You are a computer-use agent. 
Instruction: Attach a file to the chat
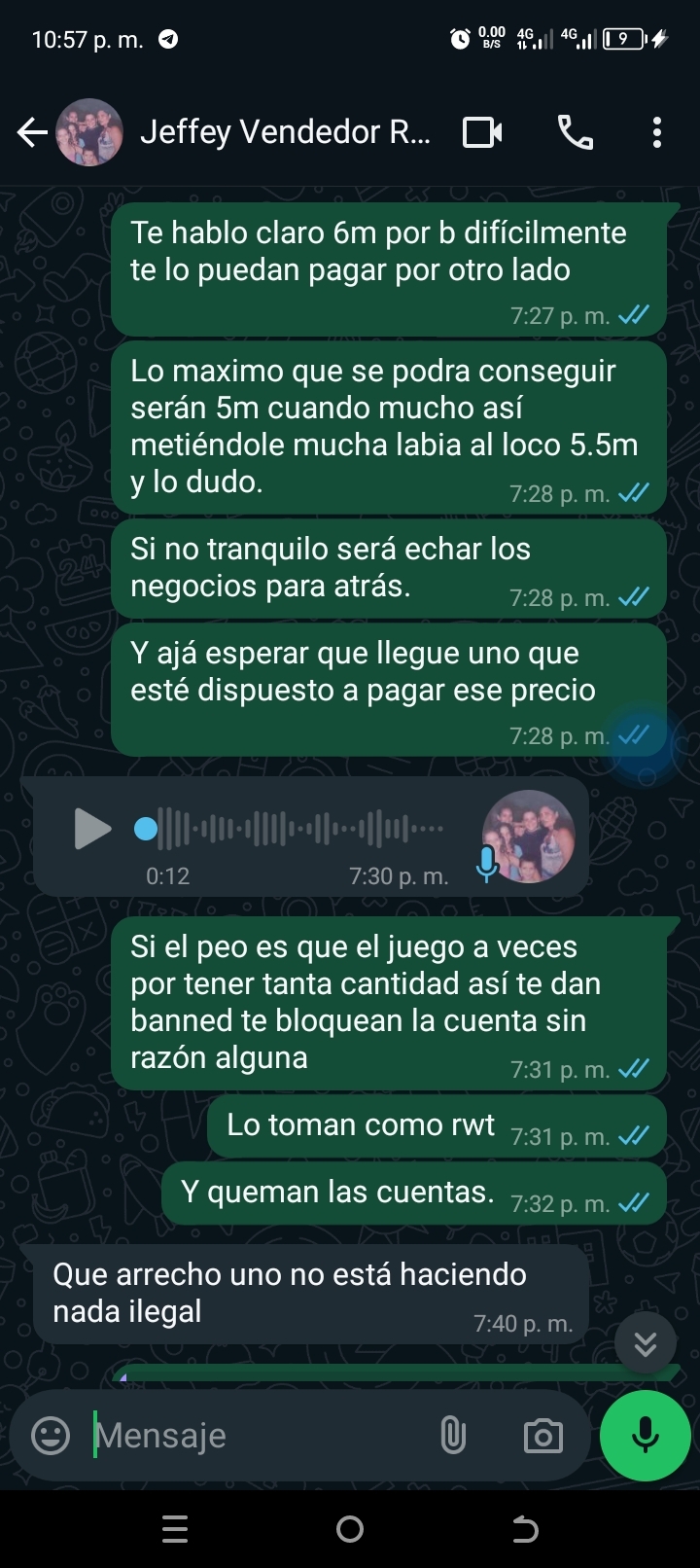(453, 1435)
